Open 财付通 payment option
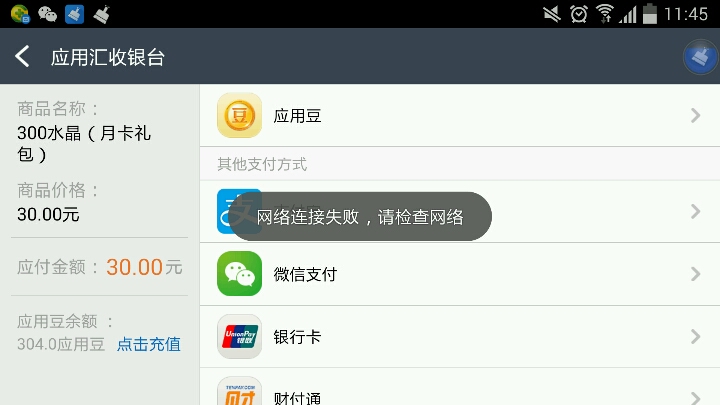Image resolution: width=720 pixels, height=405 pixels. pos(460,387)
